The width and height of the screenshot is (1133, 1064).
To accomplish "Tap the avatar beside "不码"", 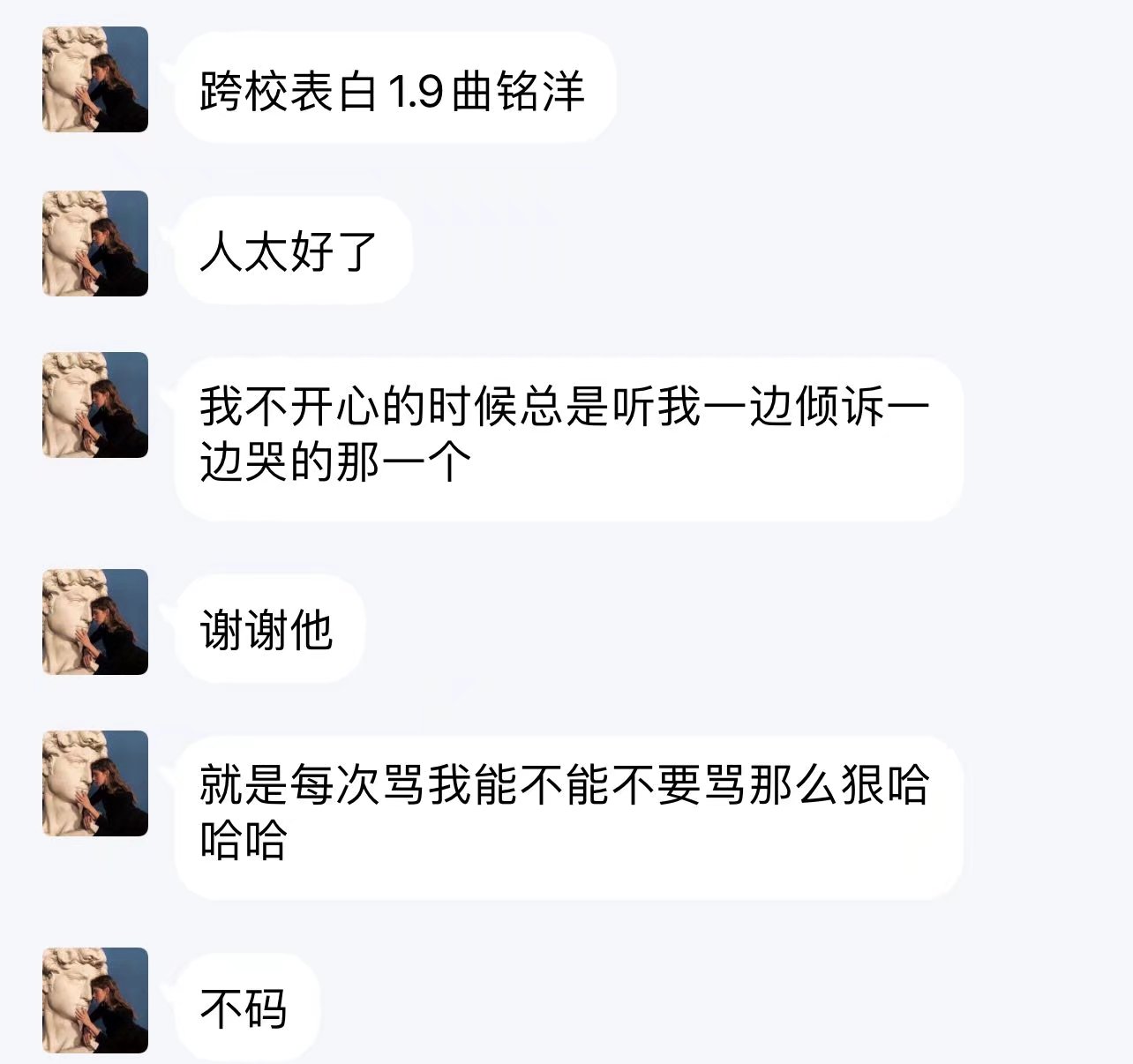I will [95, 1000].
